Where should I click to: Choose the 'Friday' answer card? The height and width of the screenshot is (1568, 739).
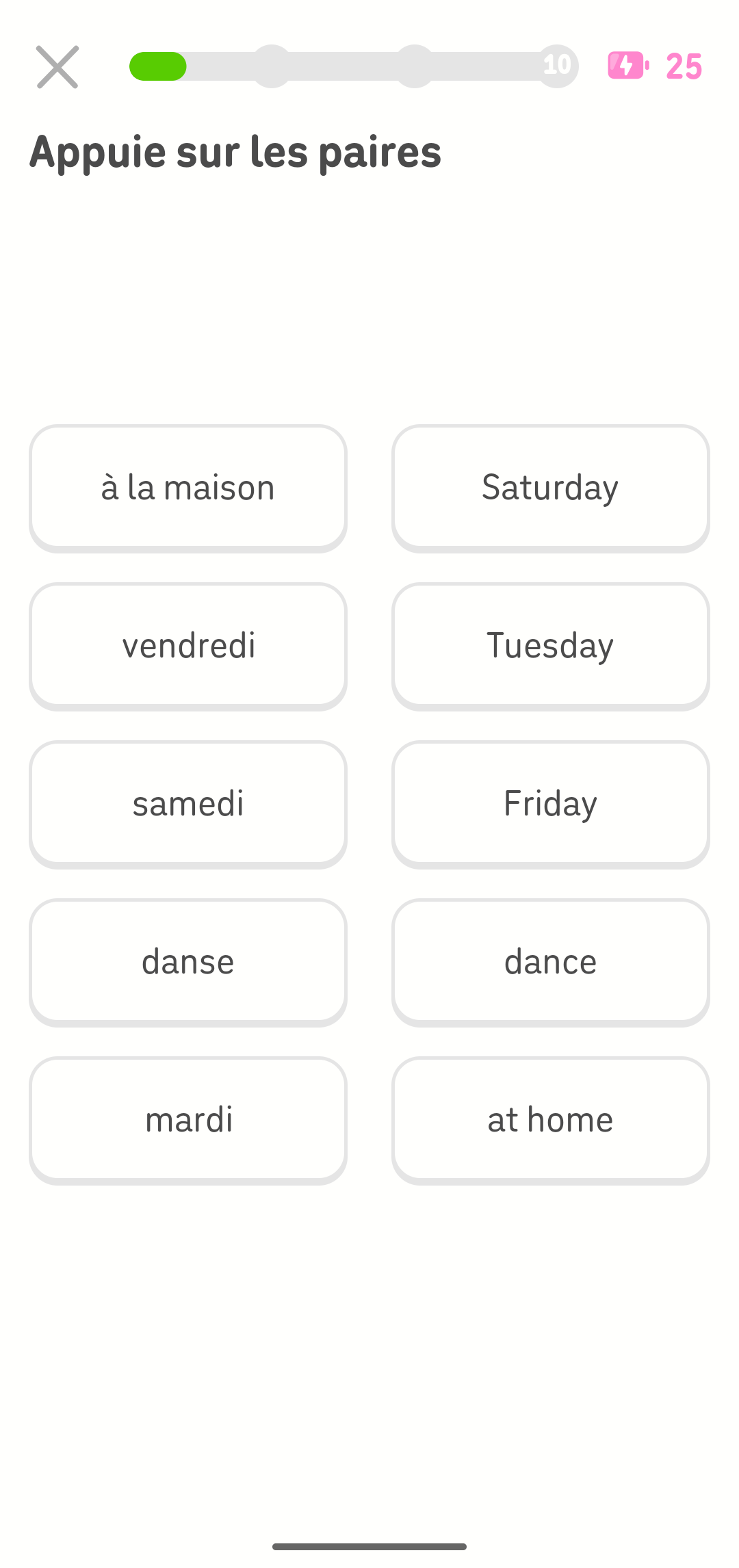pyautogui.click(x=550, y=803)
